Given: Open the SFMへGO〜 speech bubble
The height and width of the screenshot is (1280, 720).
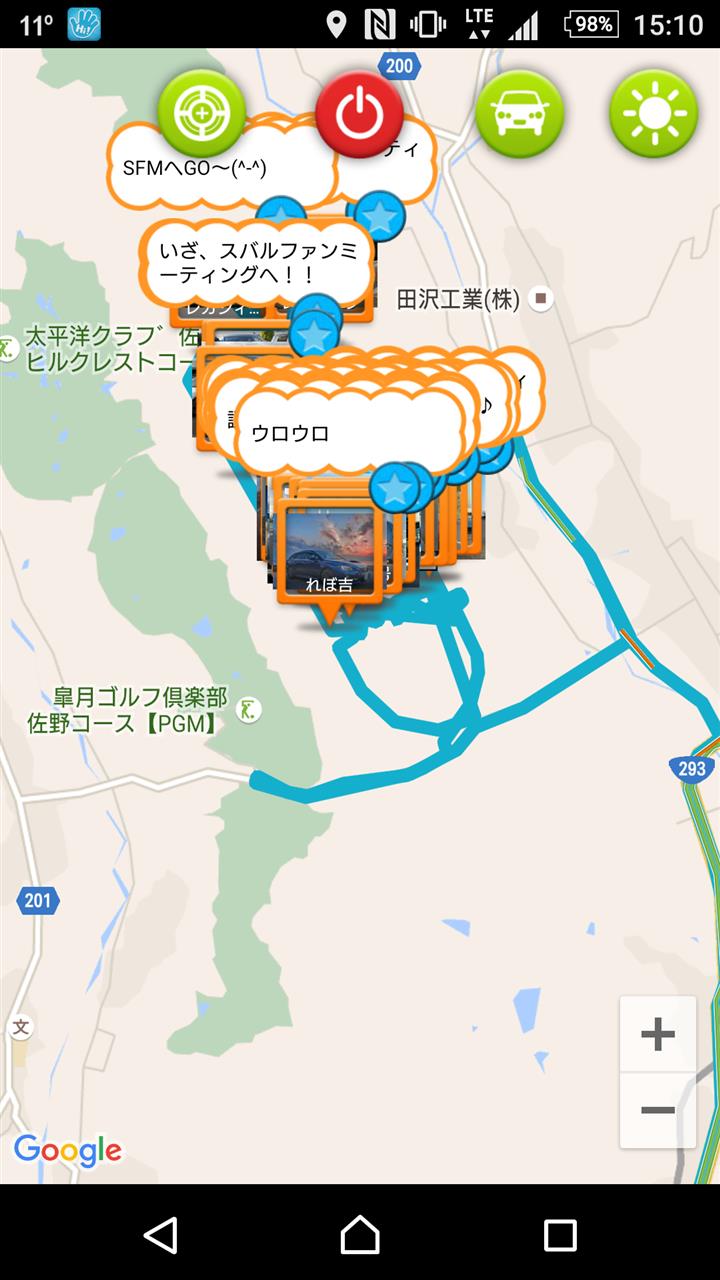Looking at the screenshot, I should click(x=222, y=168).
